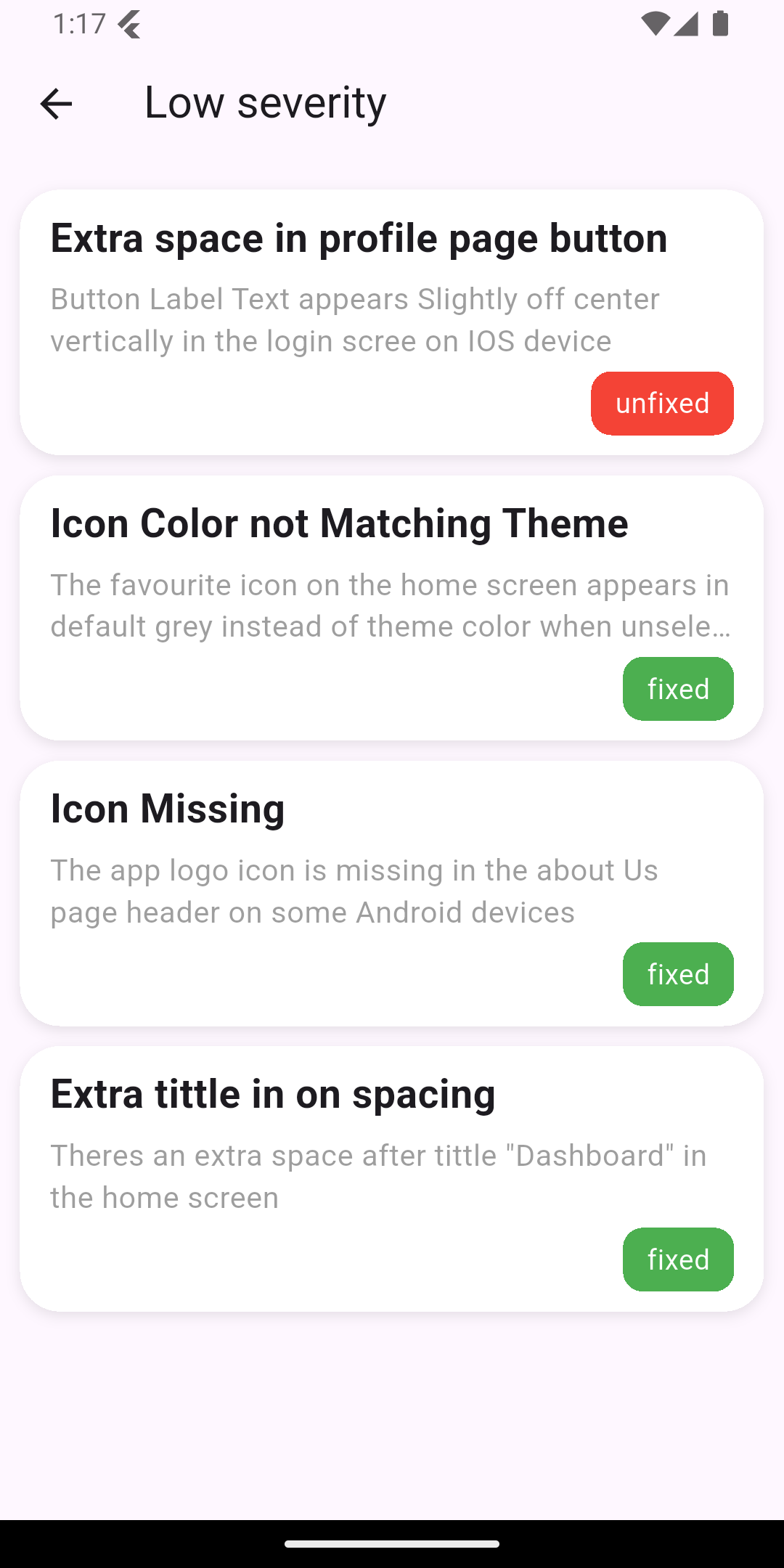Tap the red 'unfixed' status button
784x1568 pixels.
click(x=662, y=404)
